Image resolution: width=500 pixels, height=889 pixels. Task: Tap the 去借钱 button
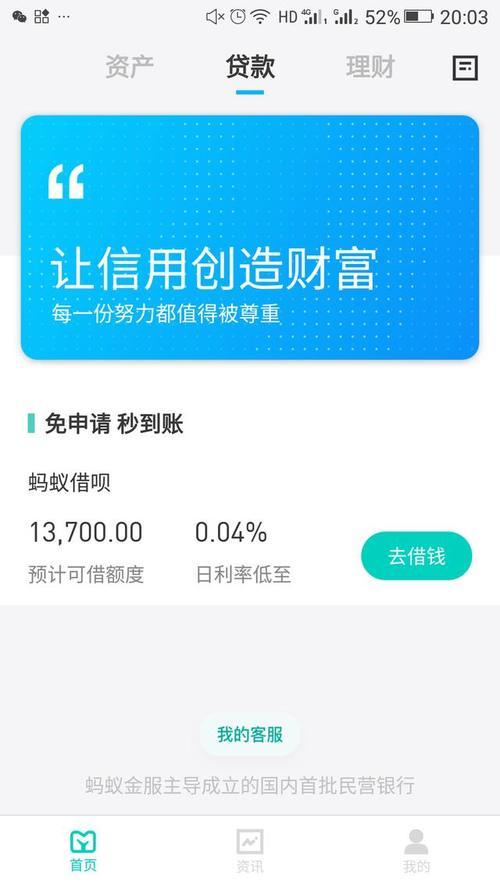coord(417,556)
